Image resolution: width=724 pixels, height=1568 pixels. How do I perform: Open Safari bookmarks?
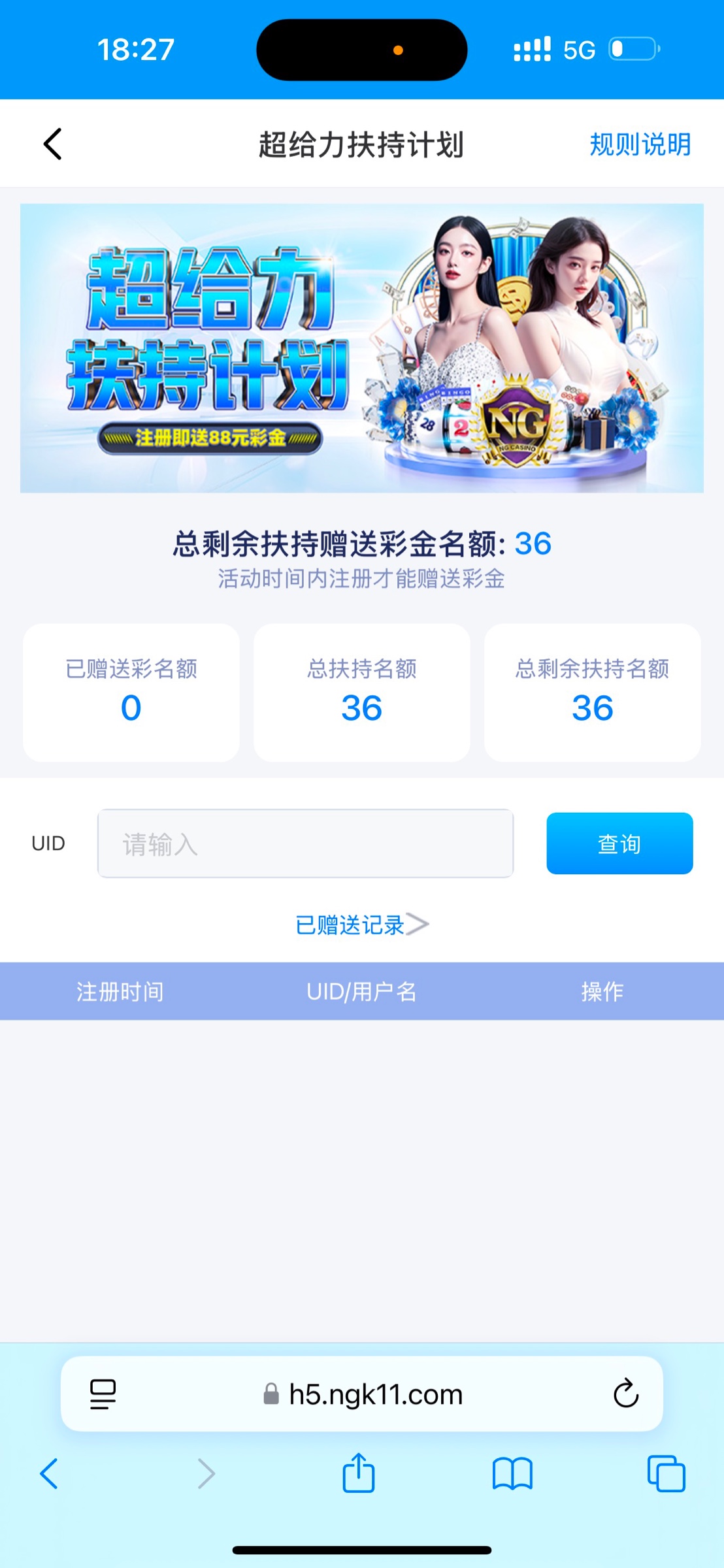coord(512,1473)
